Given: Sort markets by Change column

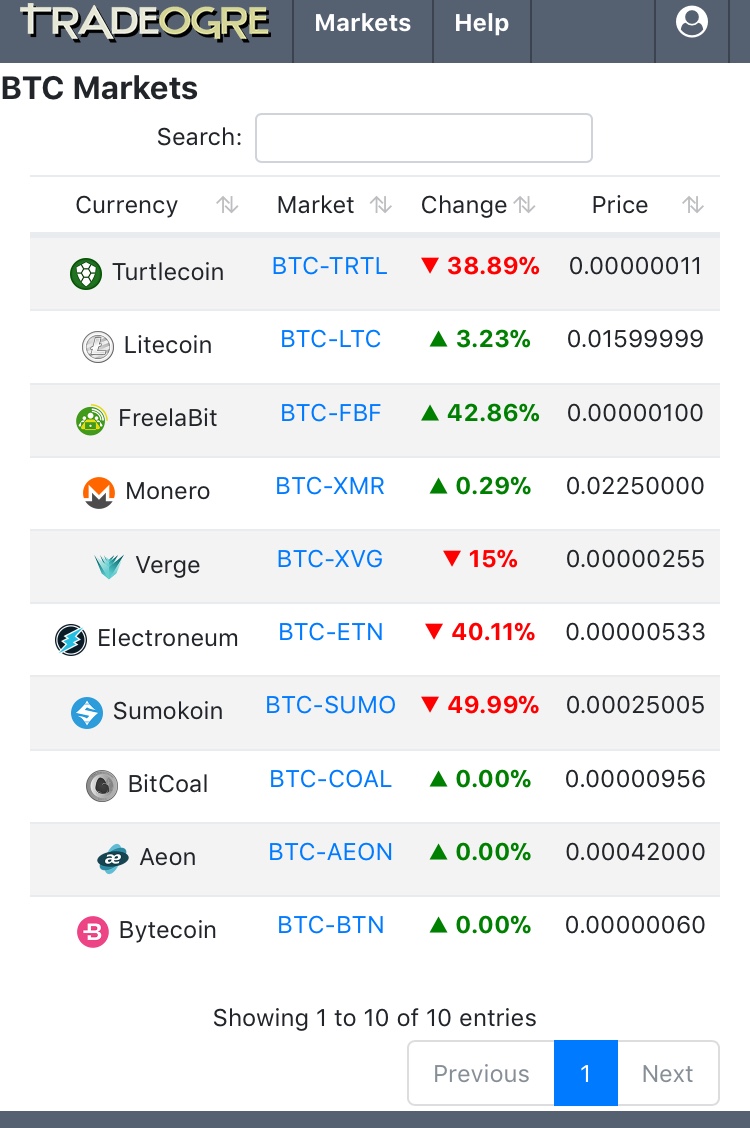Looking at the screenshot, I should click(464, 205).
